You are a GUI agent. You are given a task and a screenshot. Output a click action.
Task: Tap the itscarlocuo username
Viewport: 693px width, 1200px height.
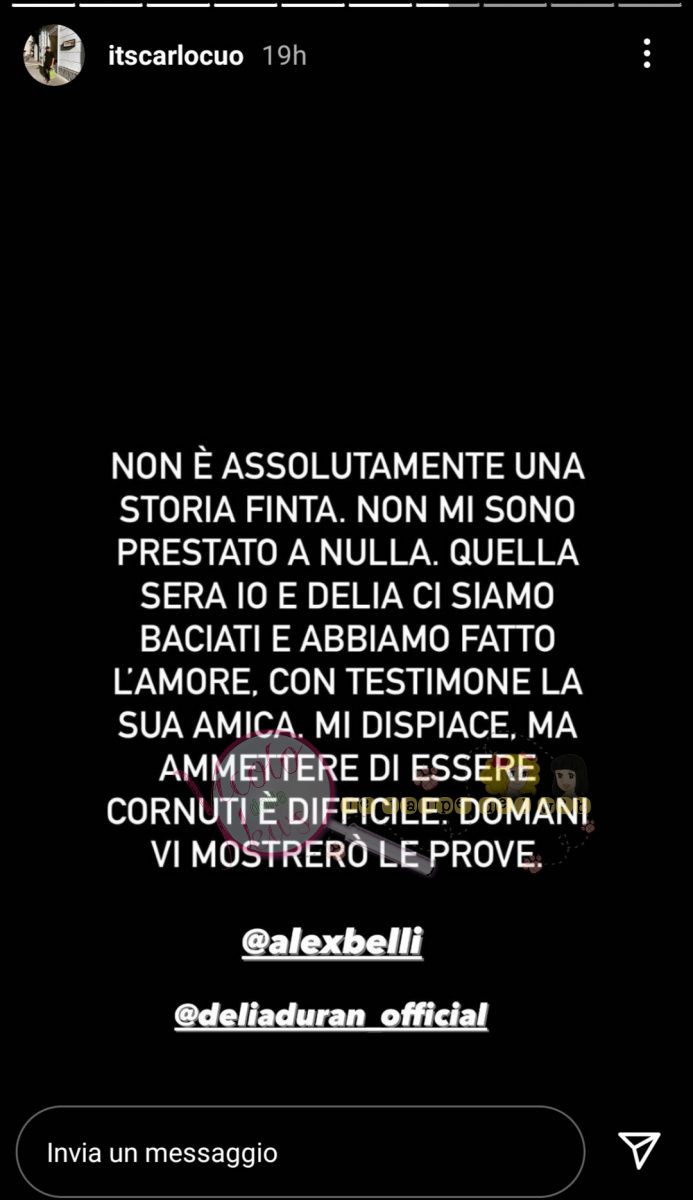coord(175,56)
